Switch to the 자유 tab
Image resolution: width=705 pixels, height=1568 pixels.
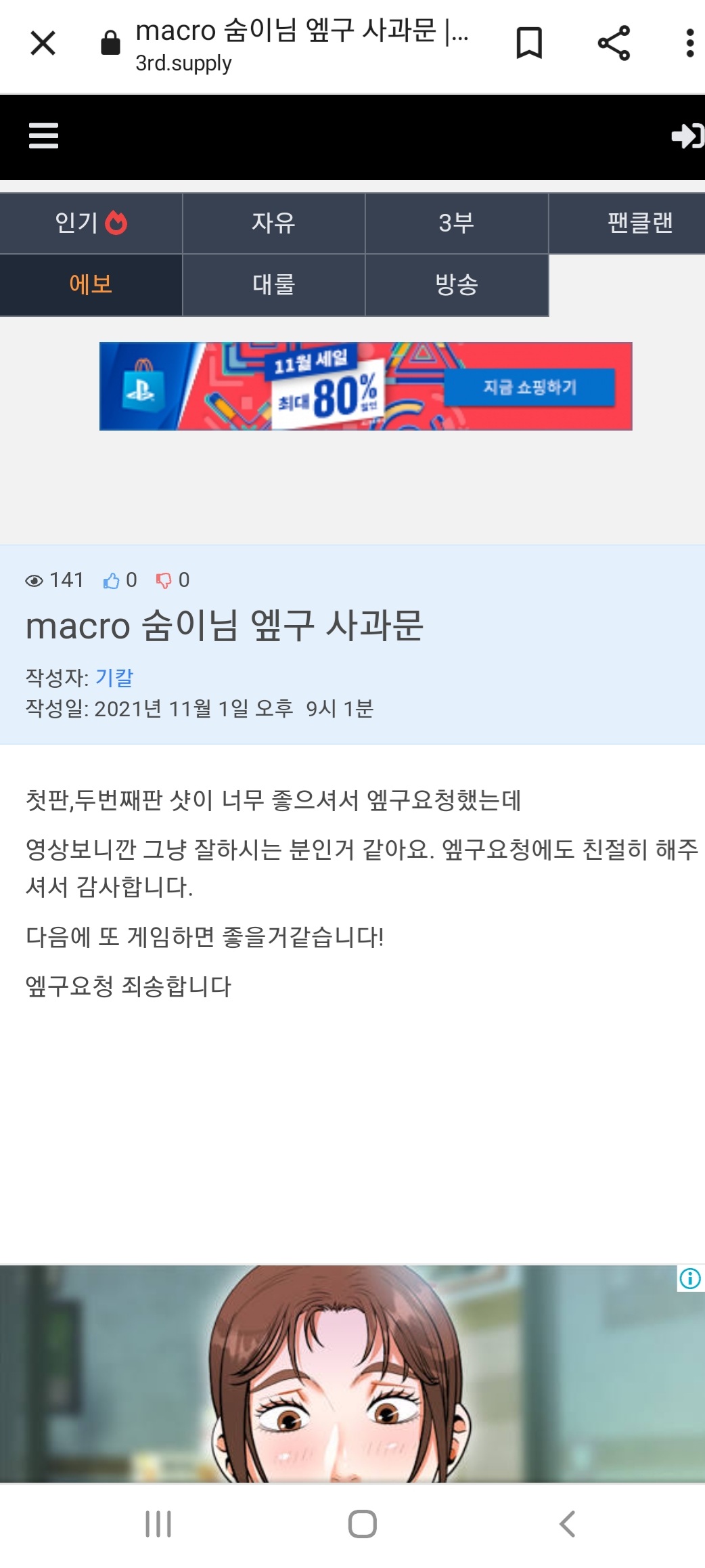[273, 223]
